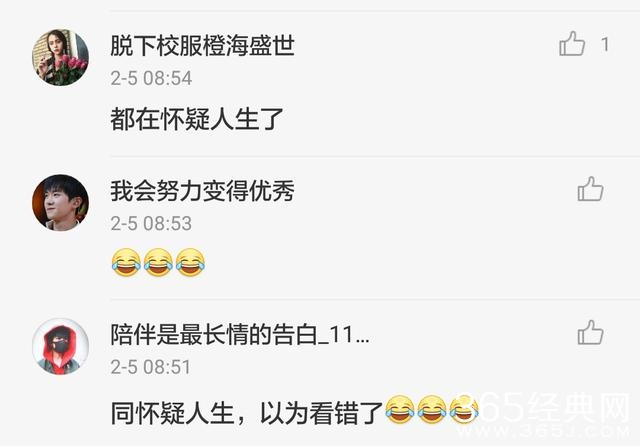This screenshot has width=640, height=446.
Task: Like the comment by 陪伴是最长情的告白_11…
Action: coord(590,333)
